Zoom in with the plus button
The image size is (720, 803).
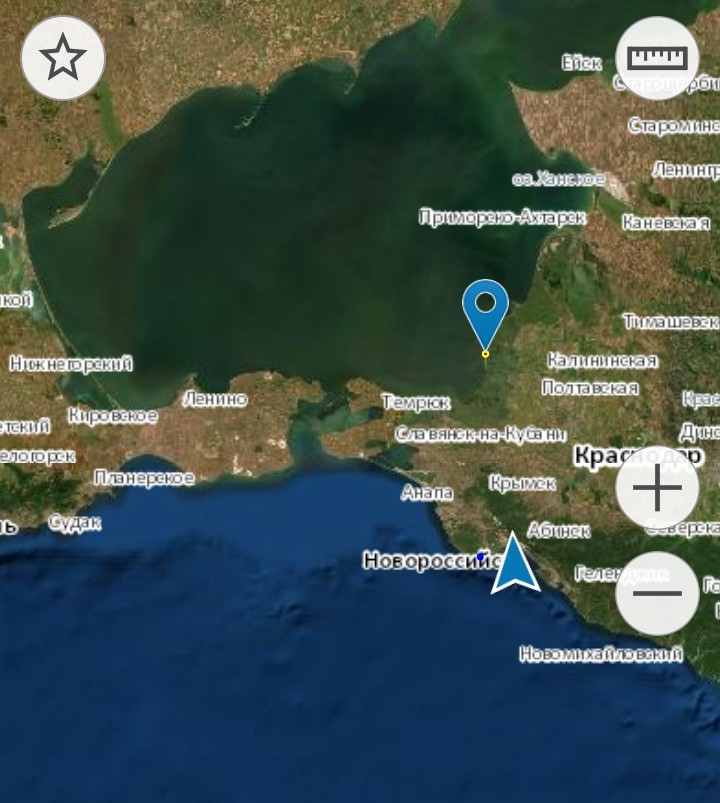[x=657, y=488]
